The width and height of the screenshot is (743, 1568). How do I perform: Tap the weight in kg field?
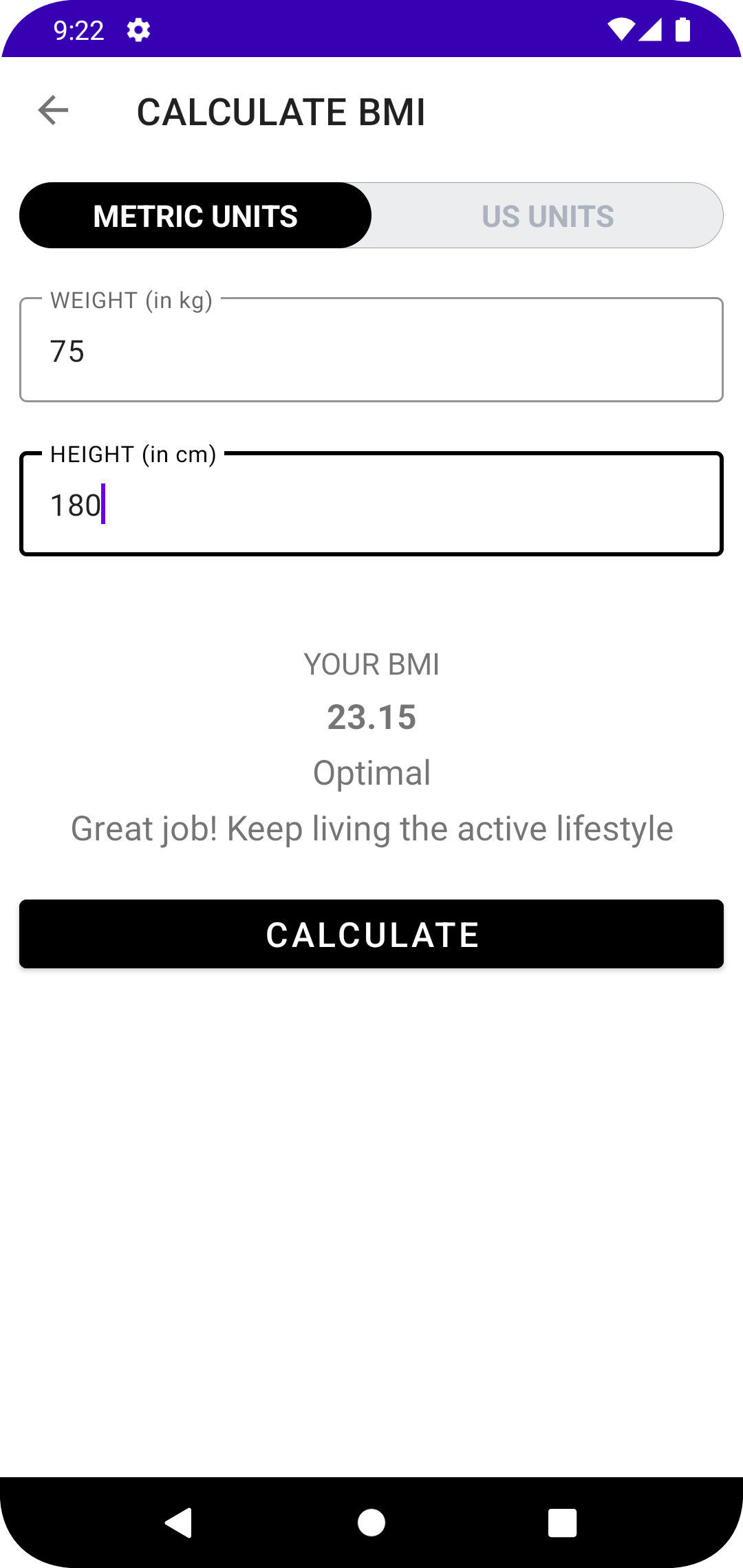[x=371, y=351]
